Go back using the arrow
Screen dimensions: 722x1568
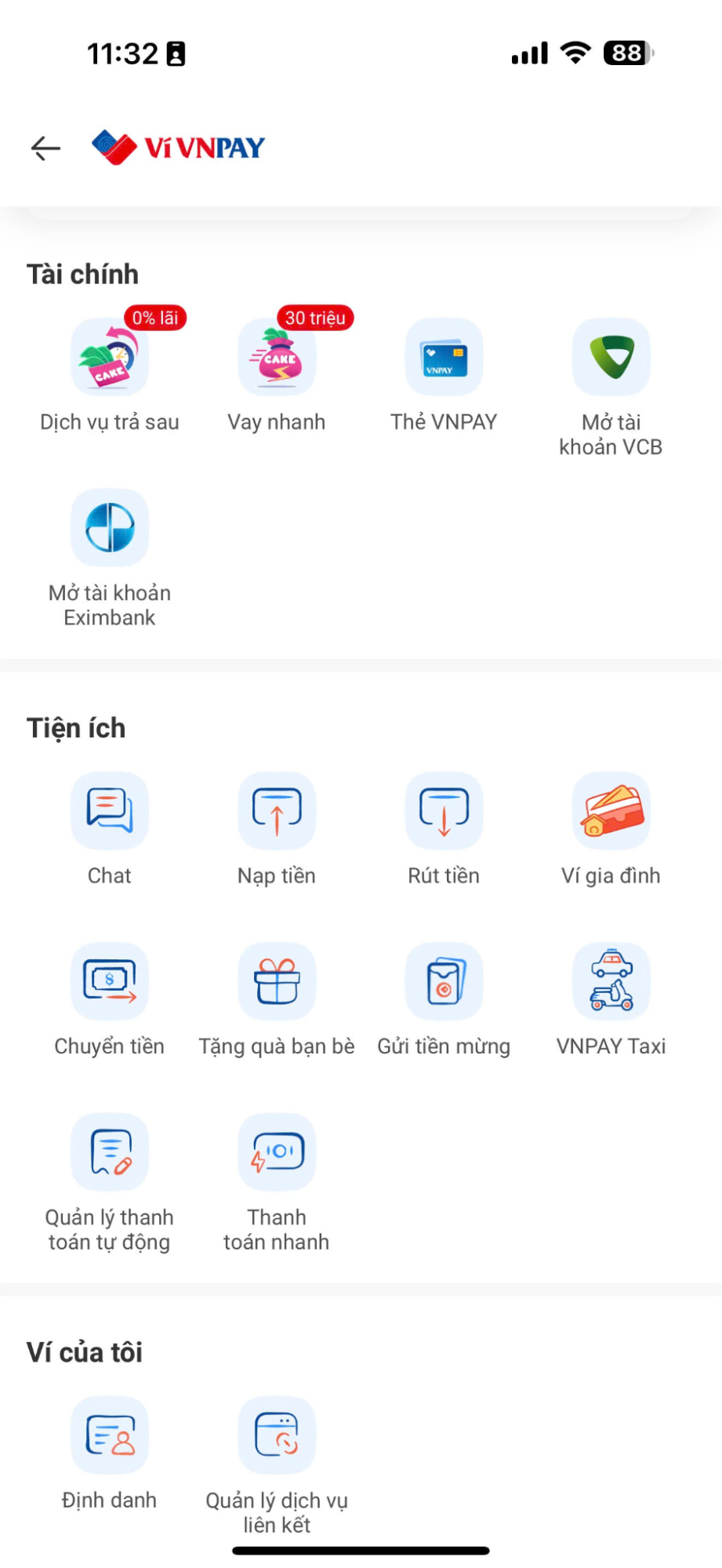[45, 147]
